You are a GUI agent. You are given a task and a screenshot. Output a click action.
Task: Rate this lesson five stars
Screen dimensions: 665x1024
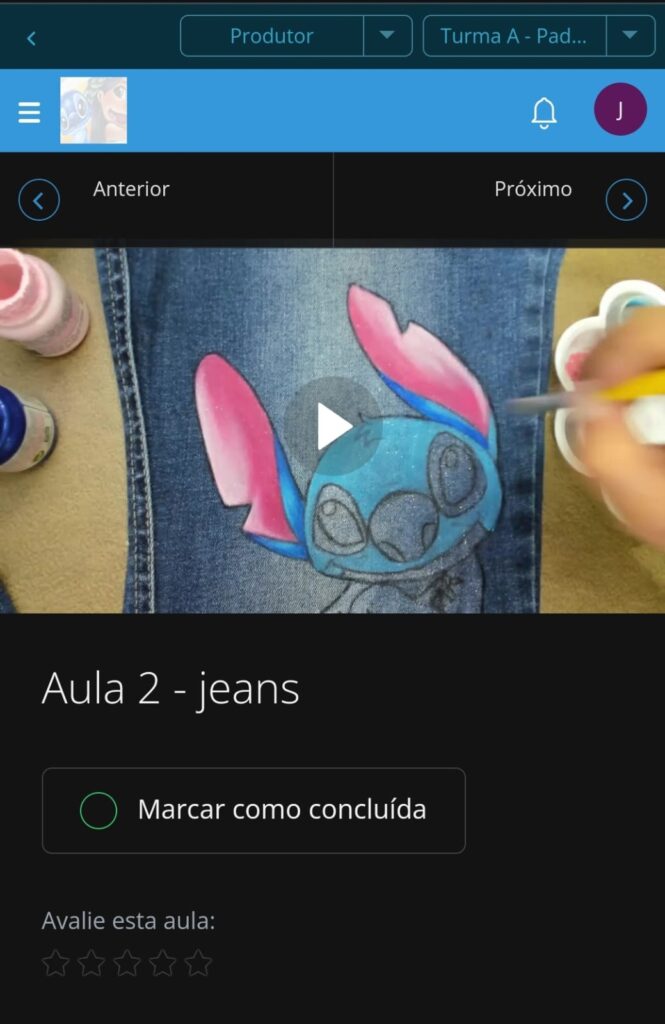coord(198,964)
